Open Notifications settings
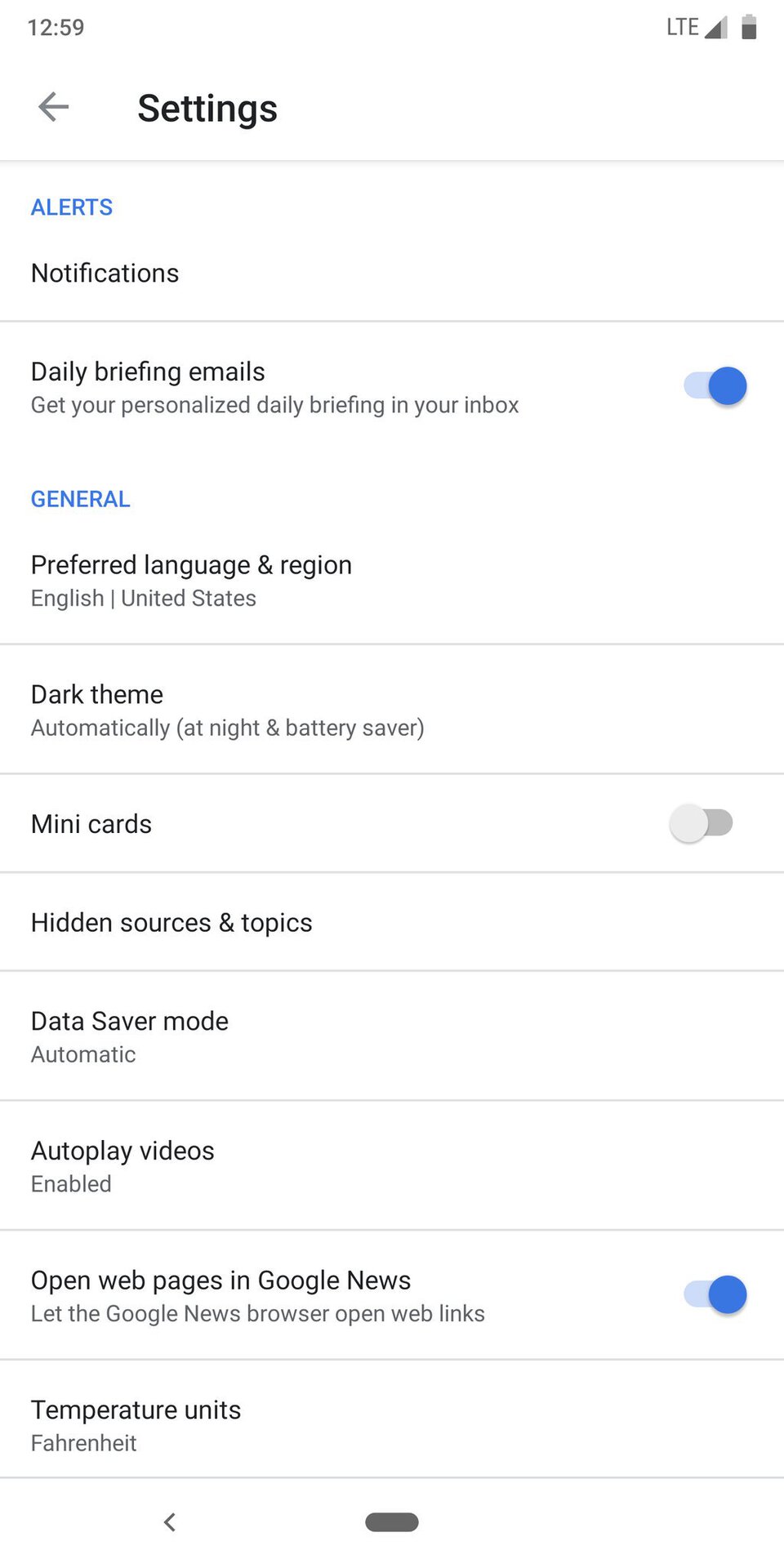The image size is (784, 1568). pyautogui.click(x=392, y=273)
